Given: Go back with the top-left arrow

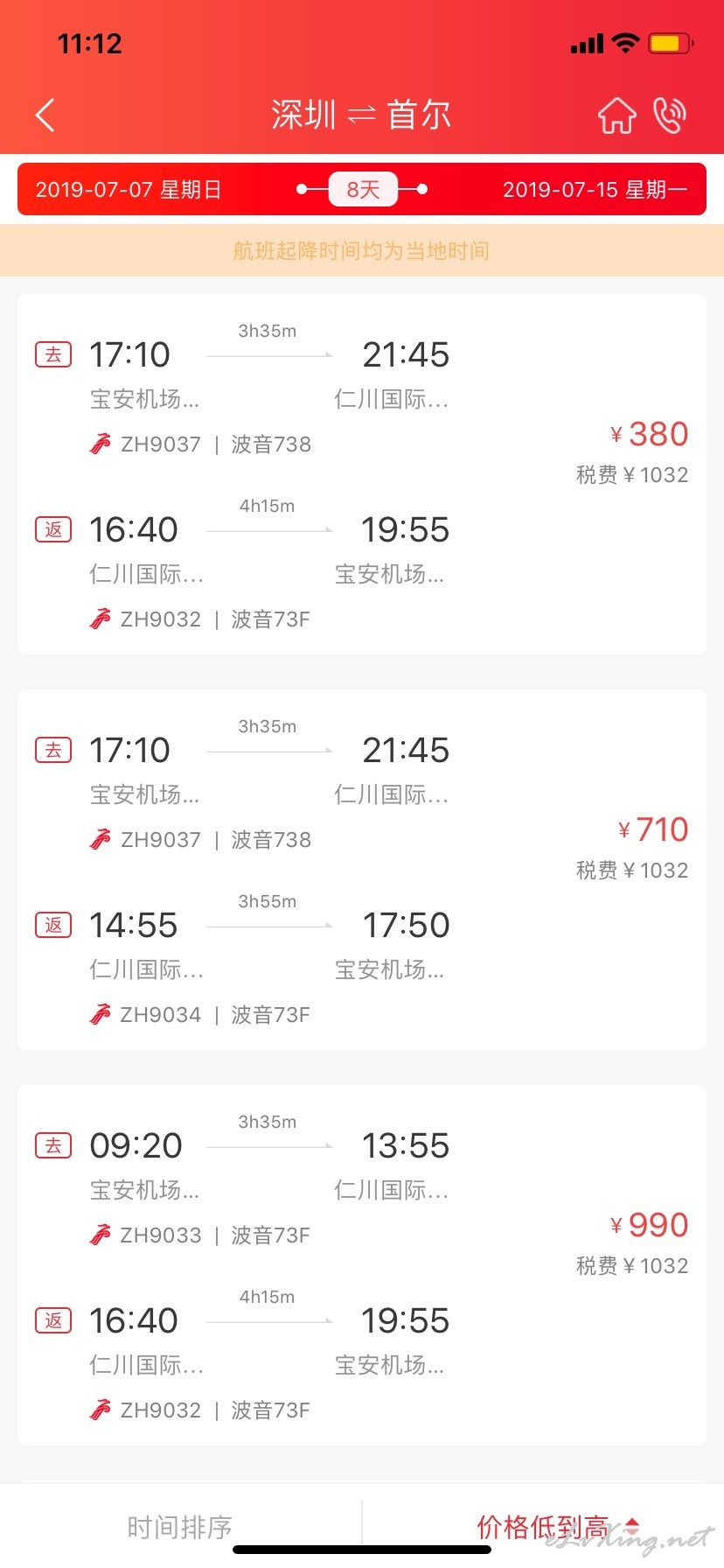Looking at the screenshot, I should pos(45,115).
